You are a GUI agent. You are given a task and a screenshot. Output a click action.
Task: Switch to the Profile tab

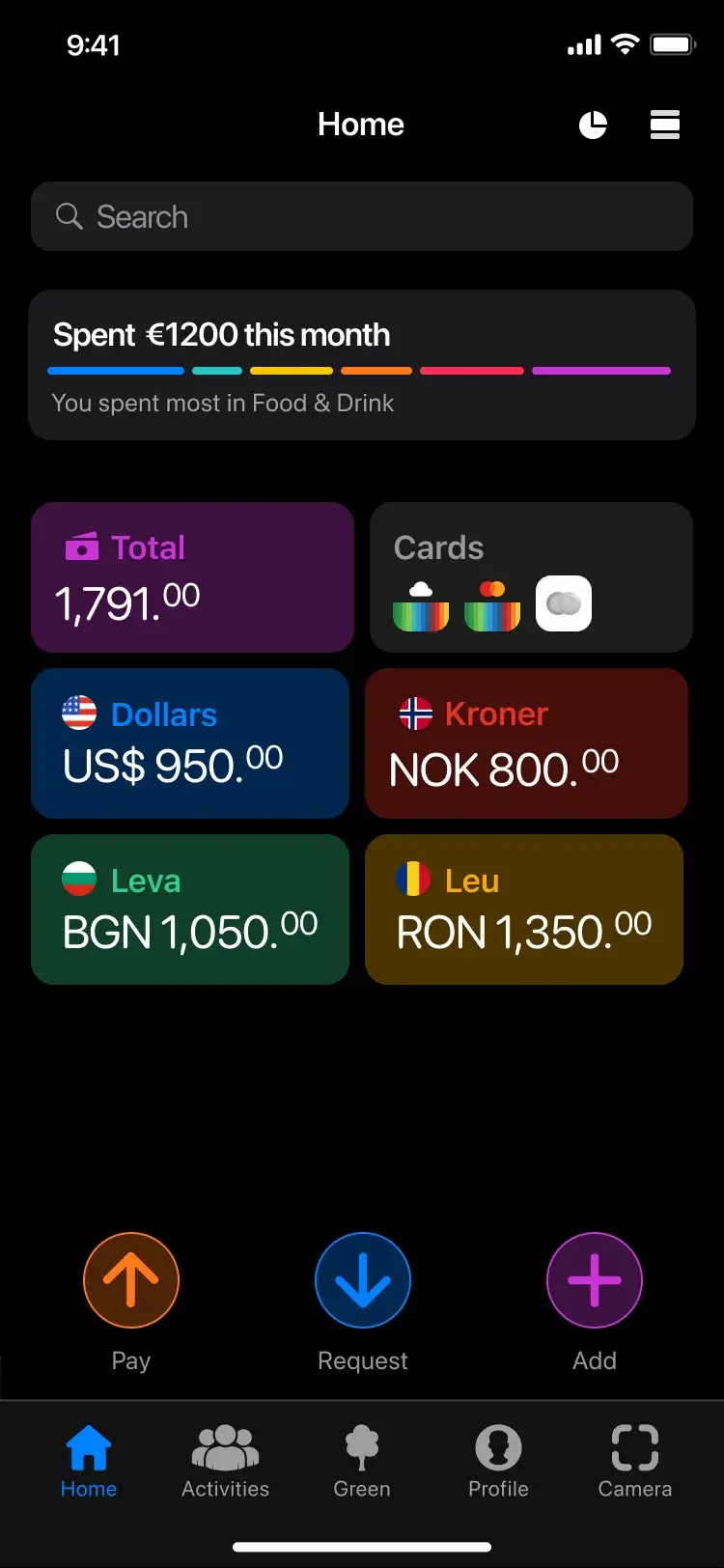click(x=498, y=1462)
